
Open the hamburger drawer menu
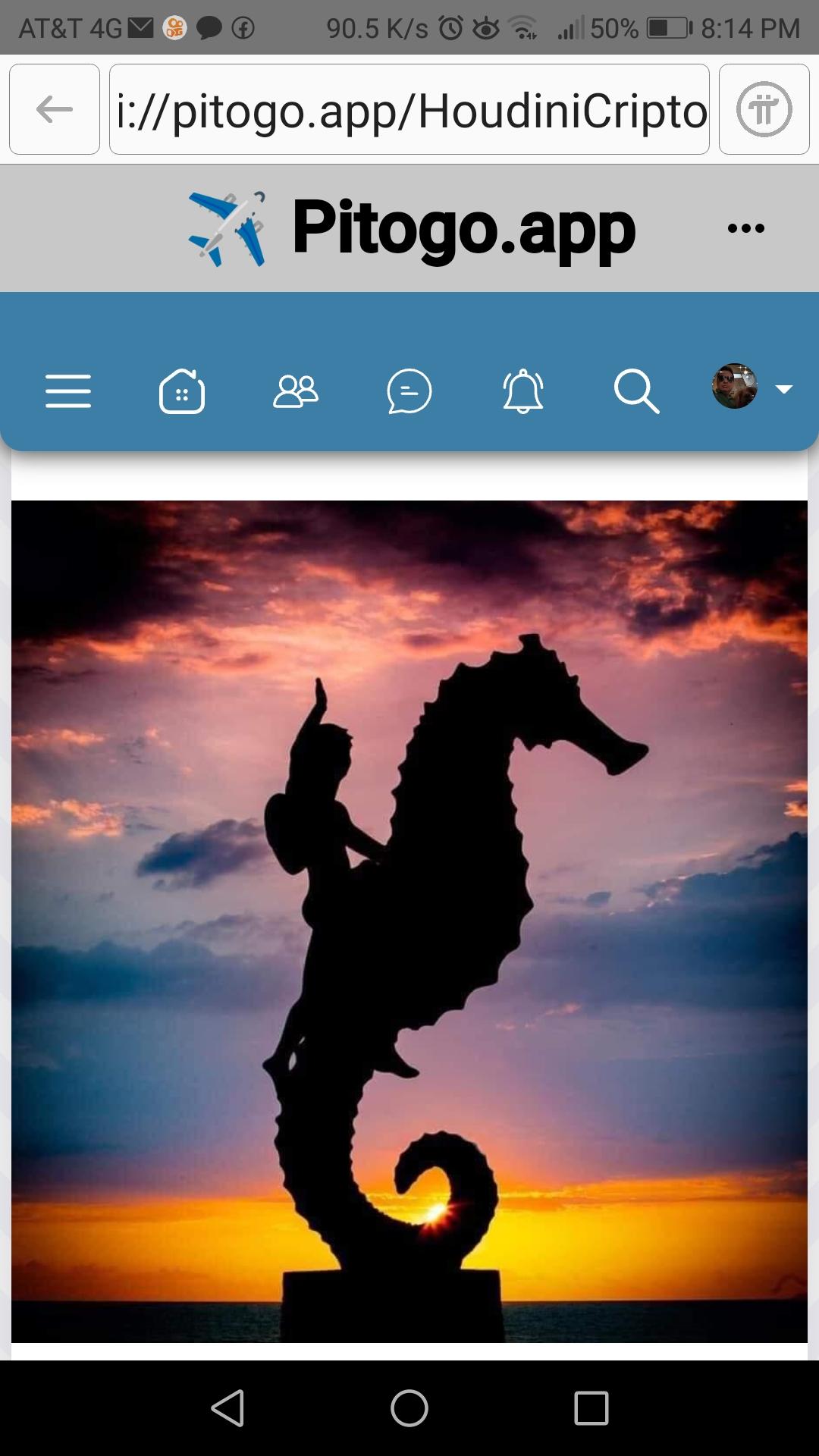68,391
